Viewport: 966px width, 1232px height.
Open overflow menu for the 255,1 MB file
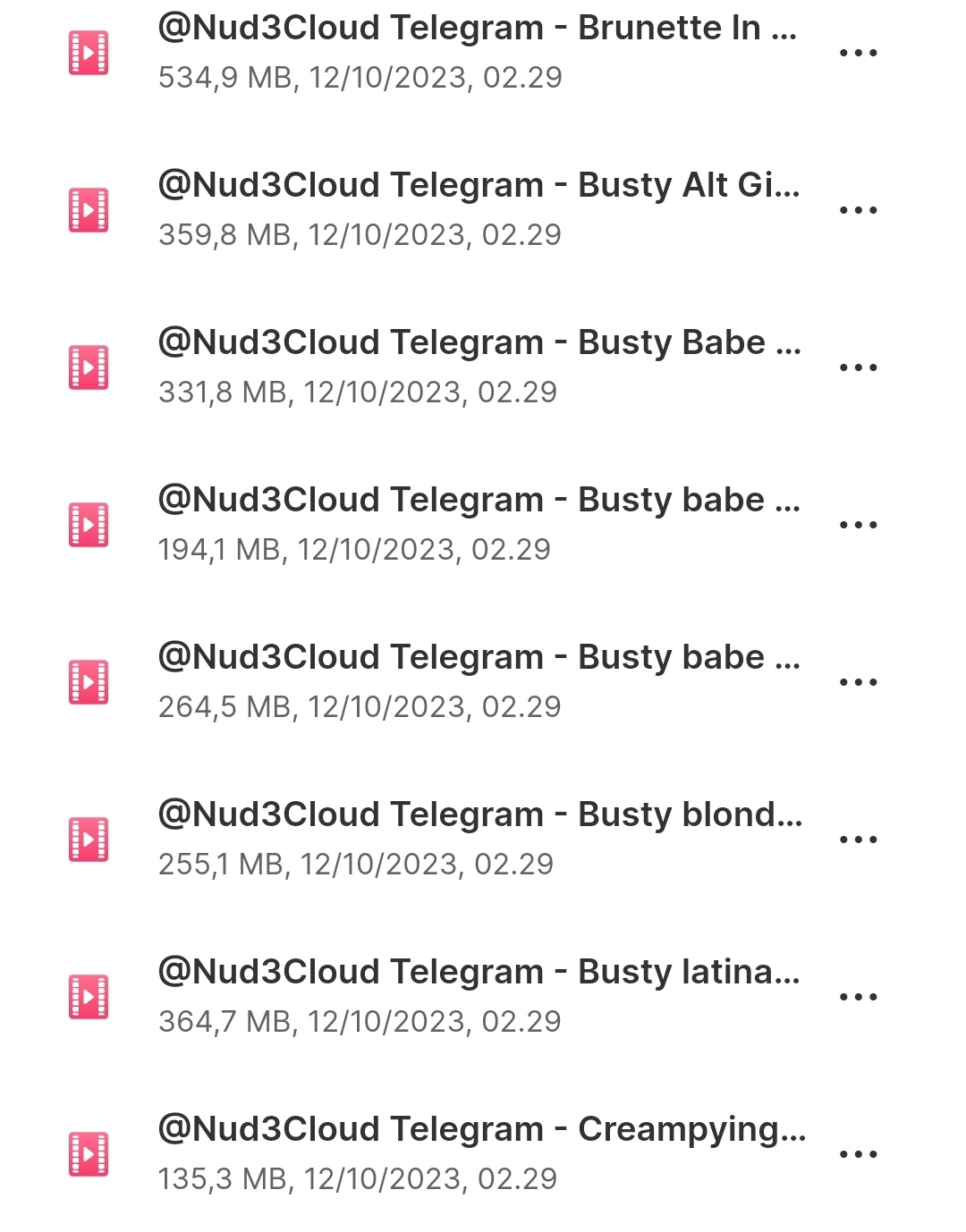[858, 840]
